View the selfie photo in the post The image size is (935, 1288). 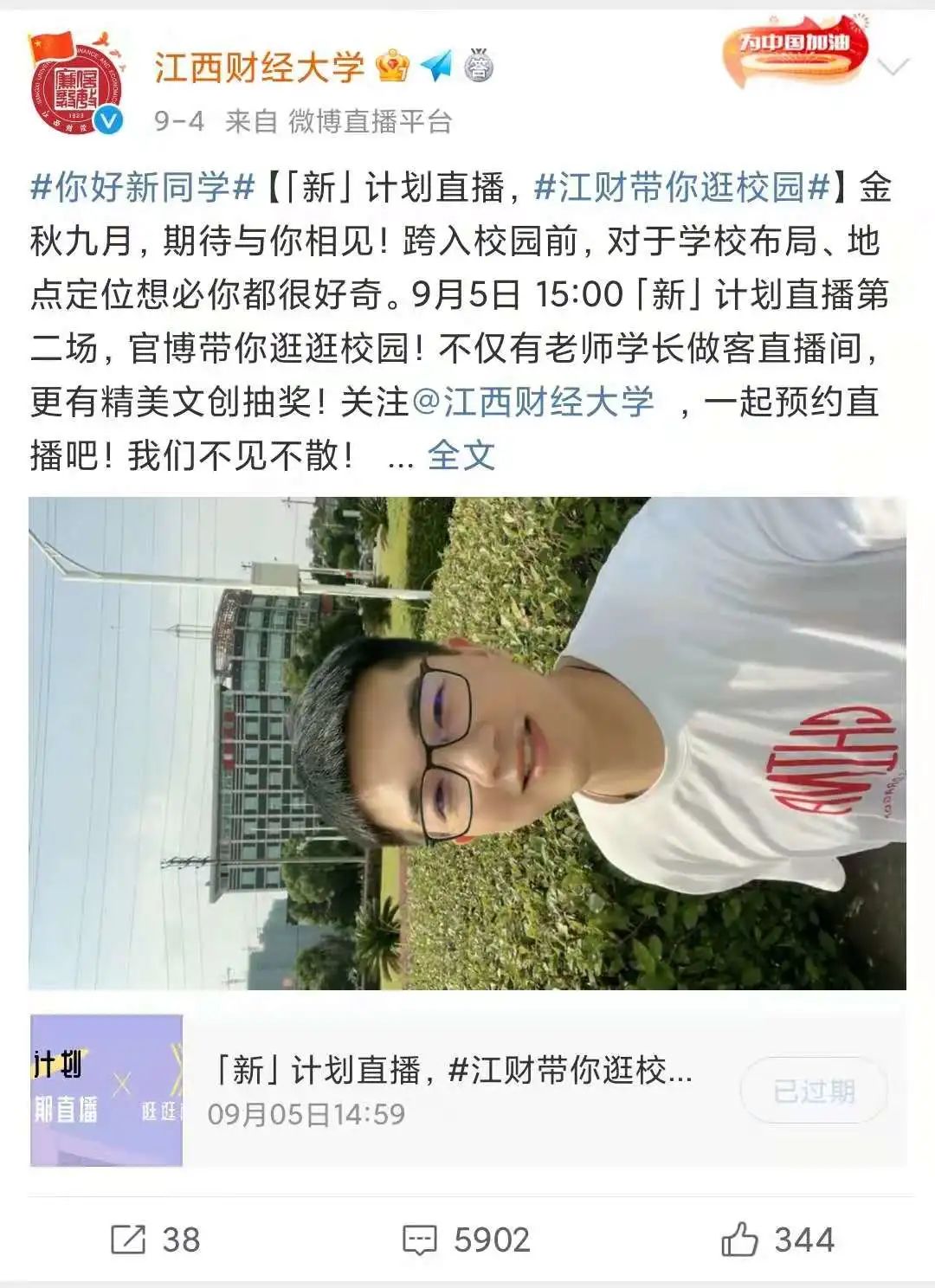pos(467,743)
